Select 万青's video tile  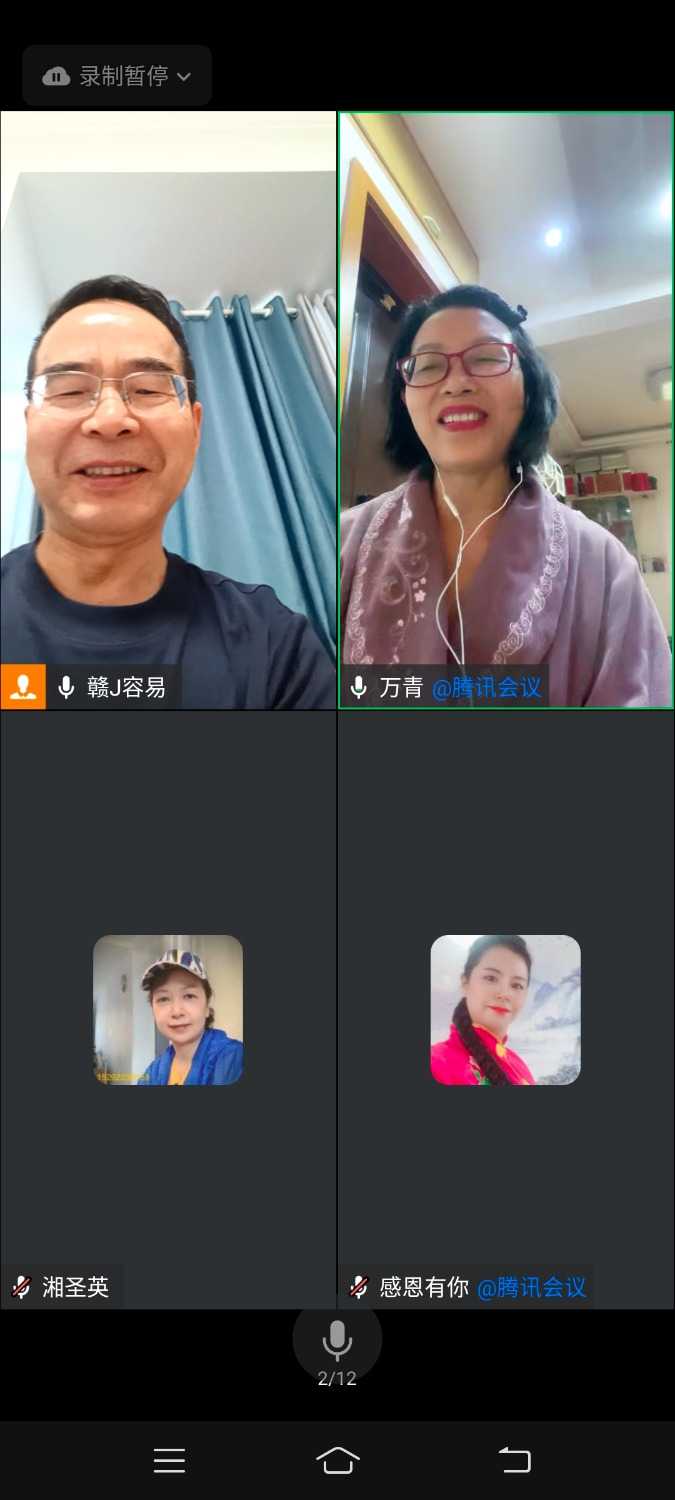[x=506, y=410]
